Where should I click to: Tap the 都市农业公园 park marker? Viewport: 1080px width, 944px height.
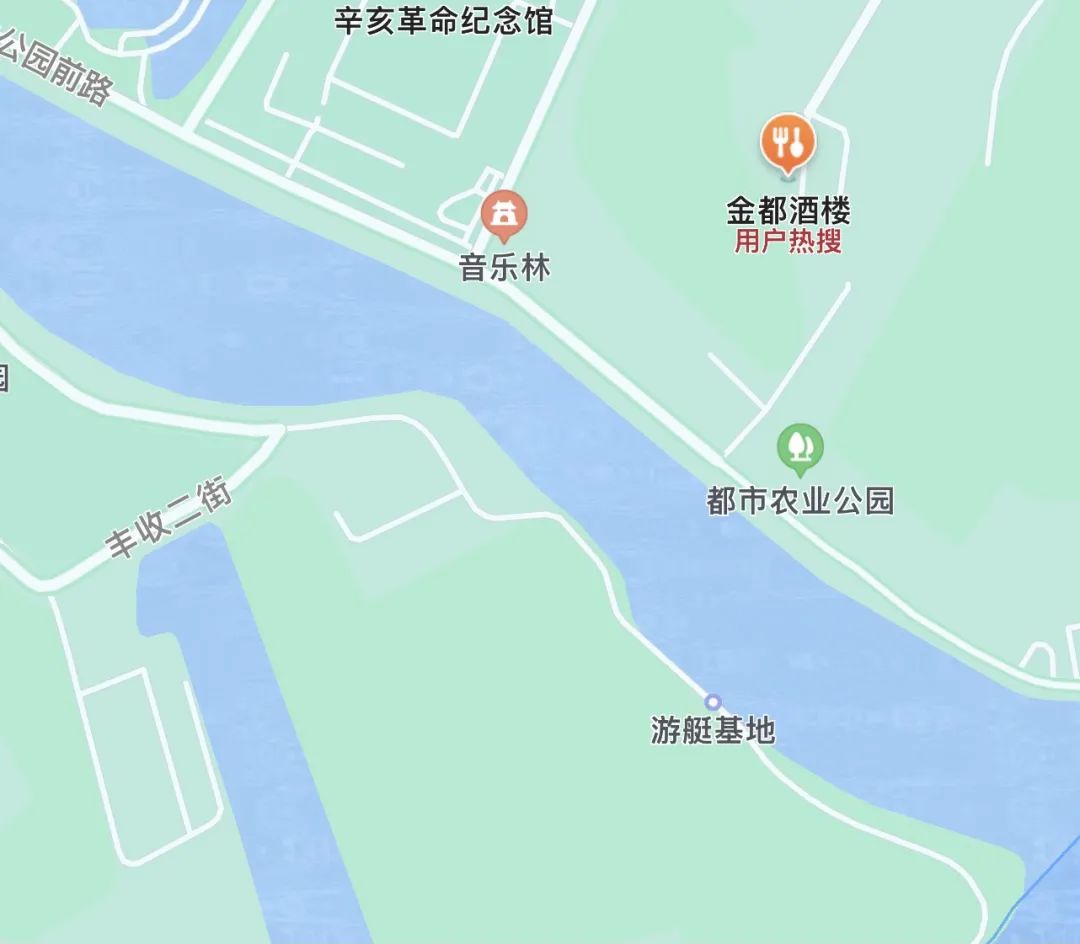[800, 448]
